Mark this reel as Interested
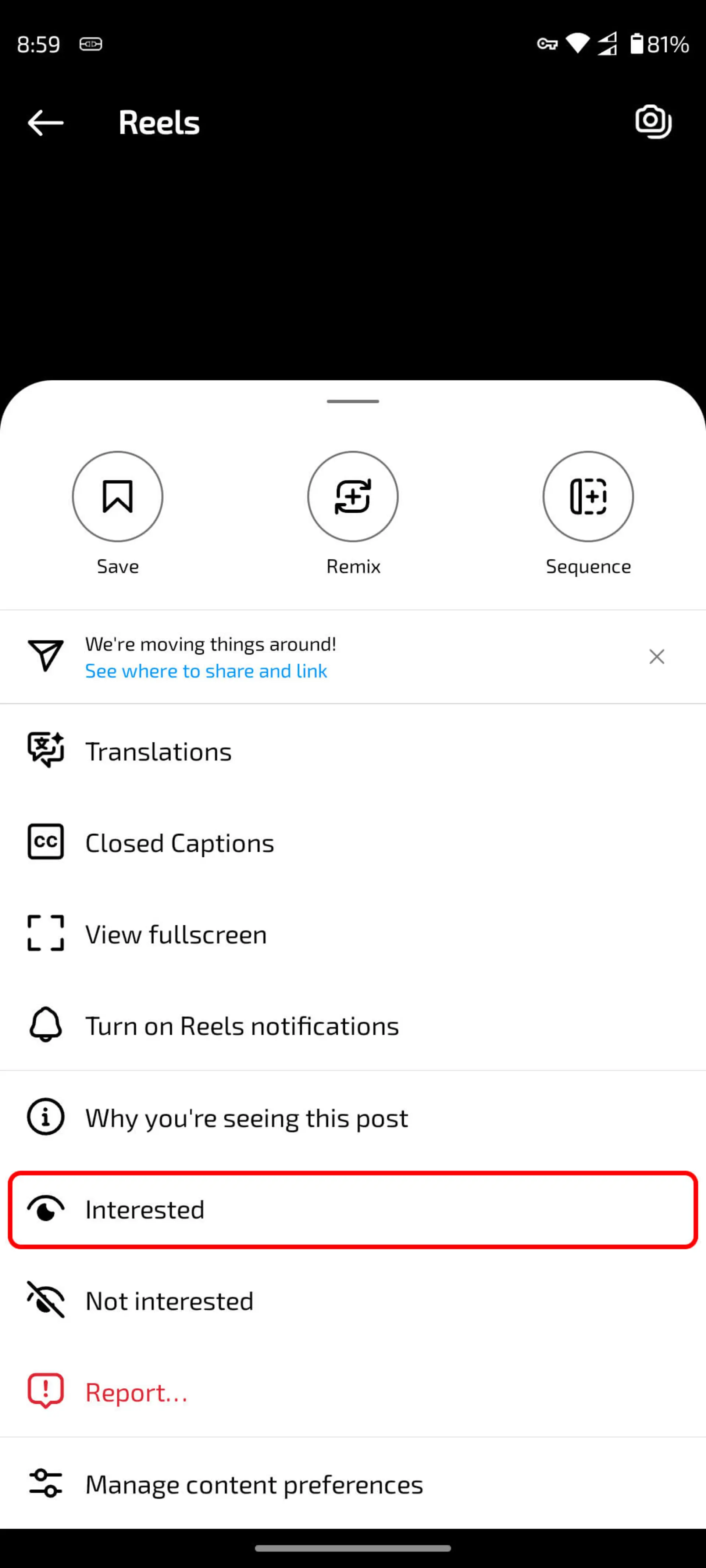 tap(353, 1209)
